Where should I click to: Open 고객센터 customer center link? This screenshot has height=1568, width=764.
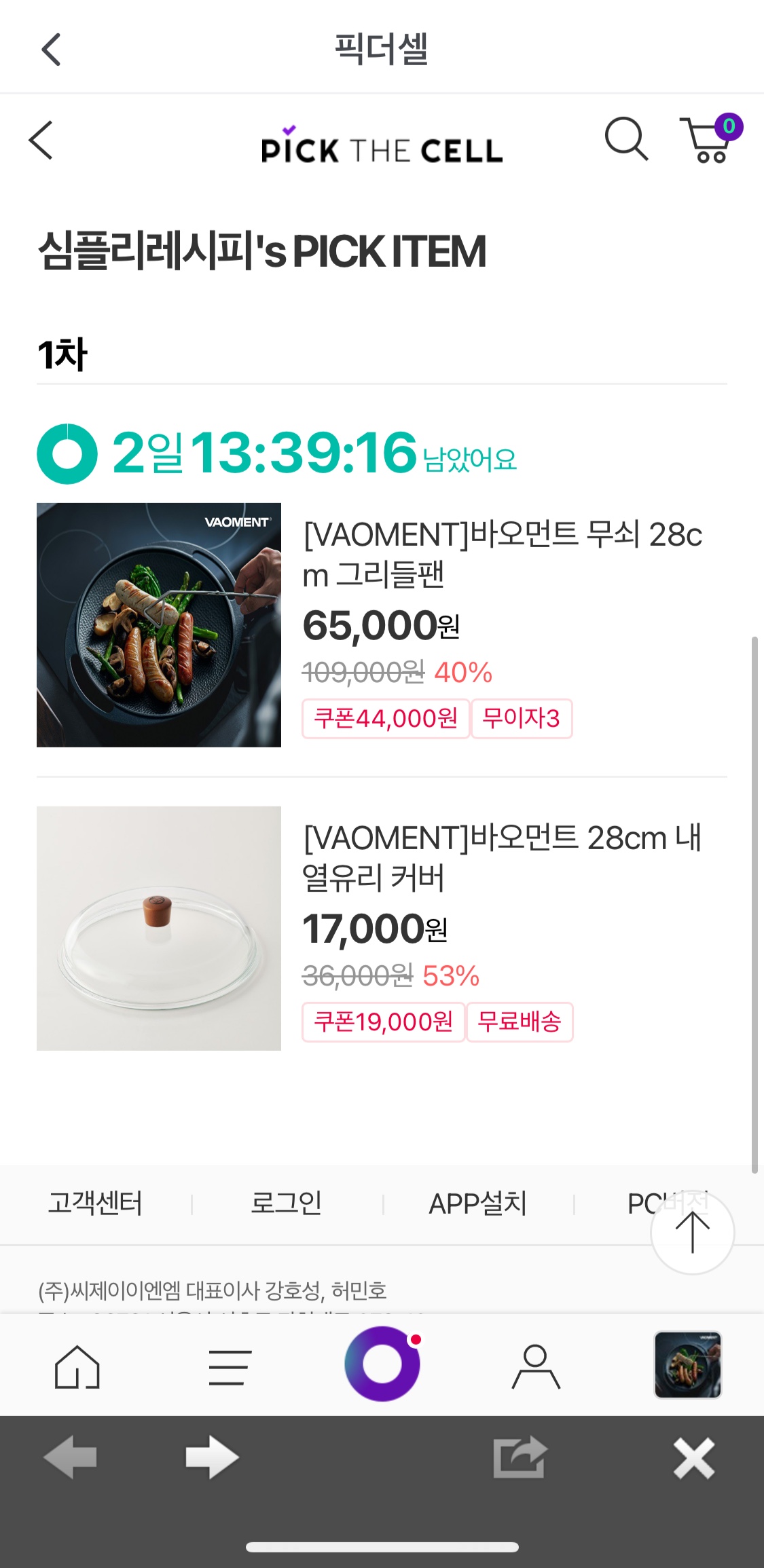(95, 1203)
